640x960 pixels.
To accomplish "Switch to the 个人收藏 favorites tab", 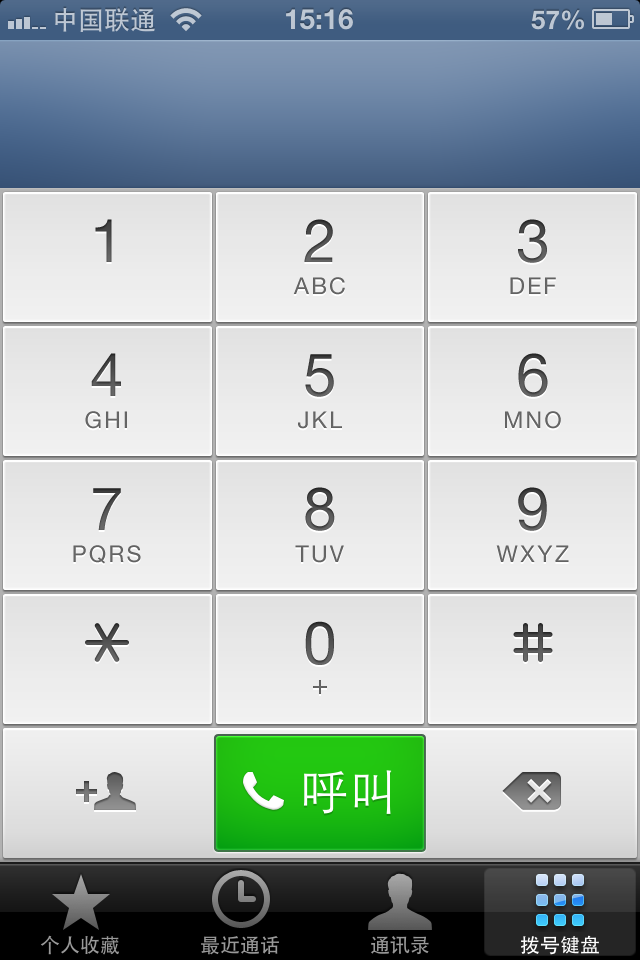I will click(80, 912).
